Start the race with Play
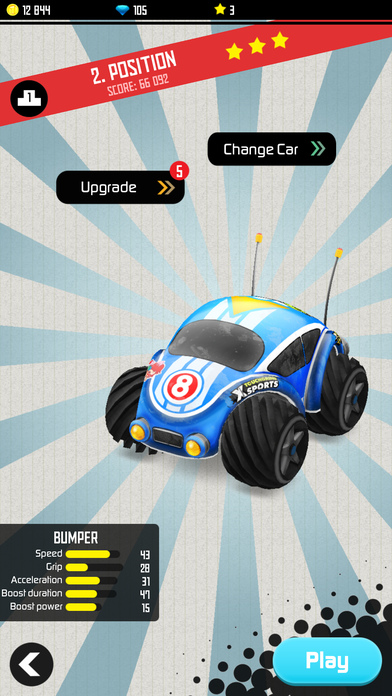The image size is (392, 696). click(x=327, y=661)
